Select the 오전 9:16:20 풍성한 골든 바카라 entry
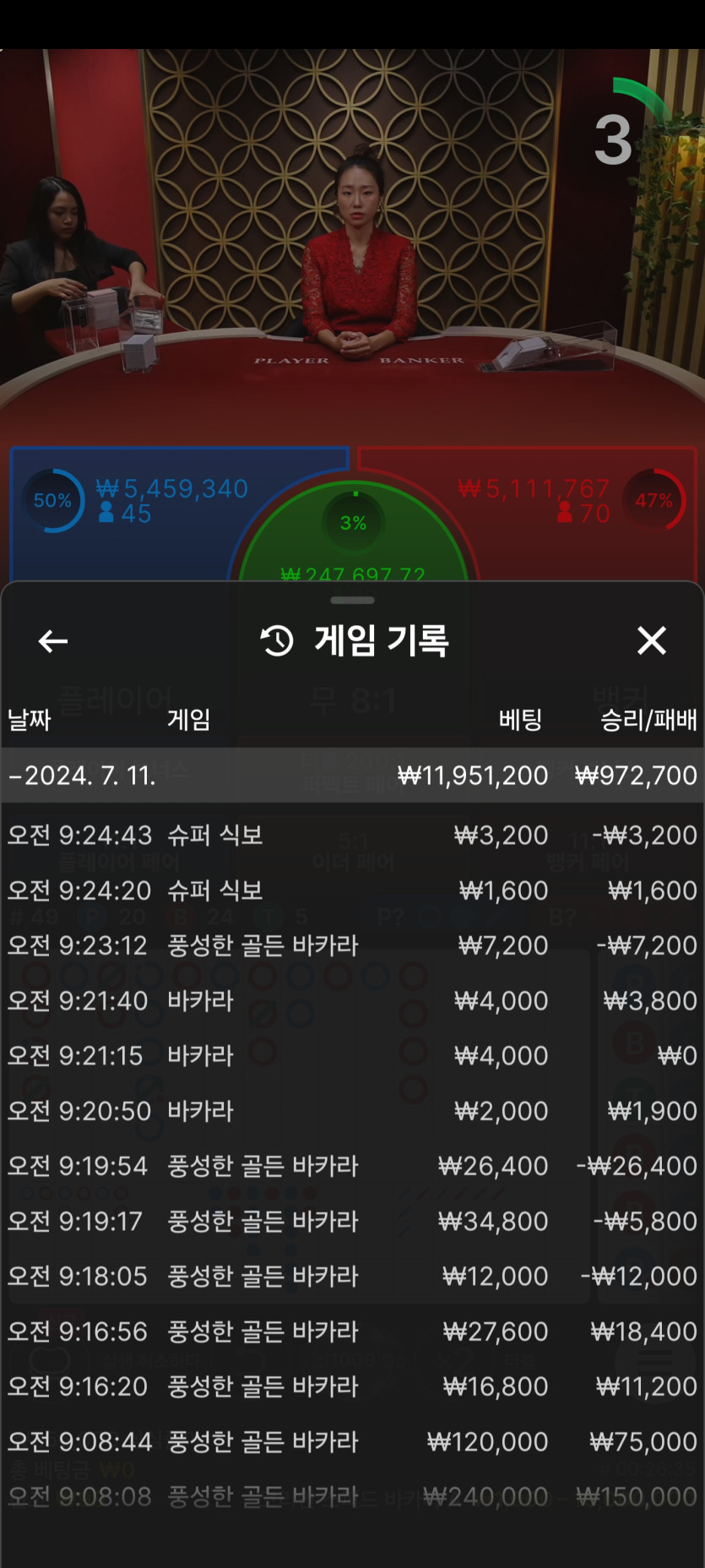The width and height of the screenshot is (705, 1568). click(352, 1386)
